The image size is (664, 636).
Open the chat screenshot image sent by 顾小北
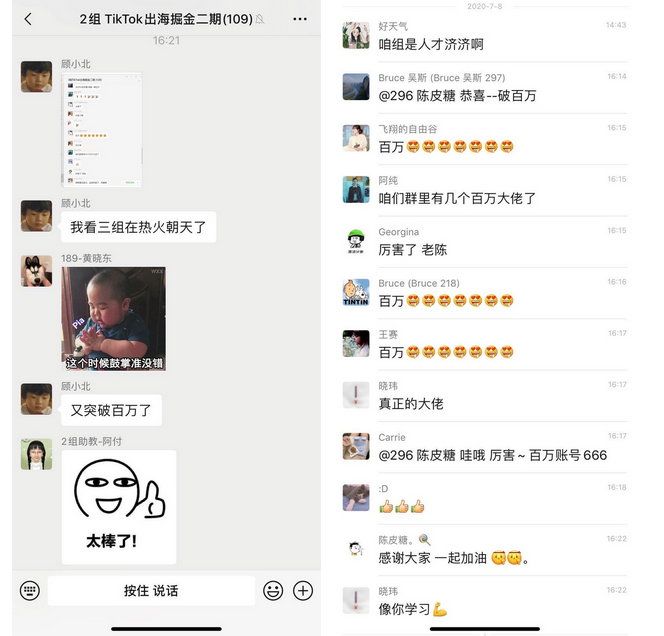[x=102, y=130]
